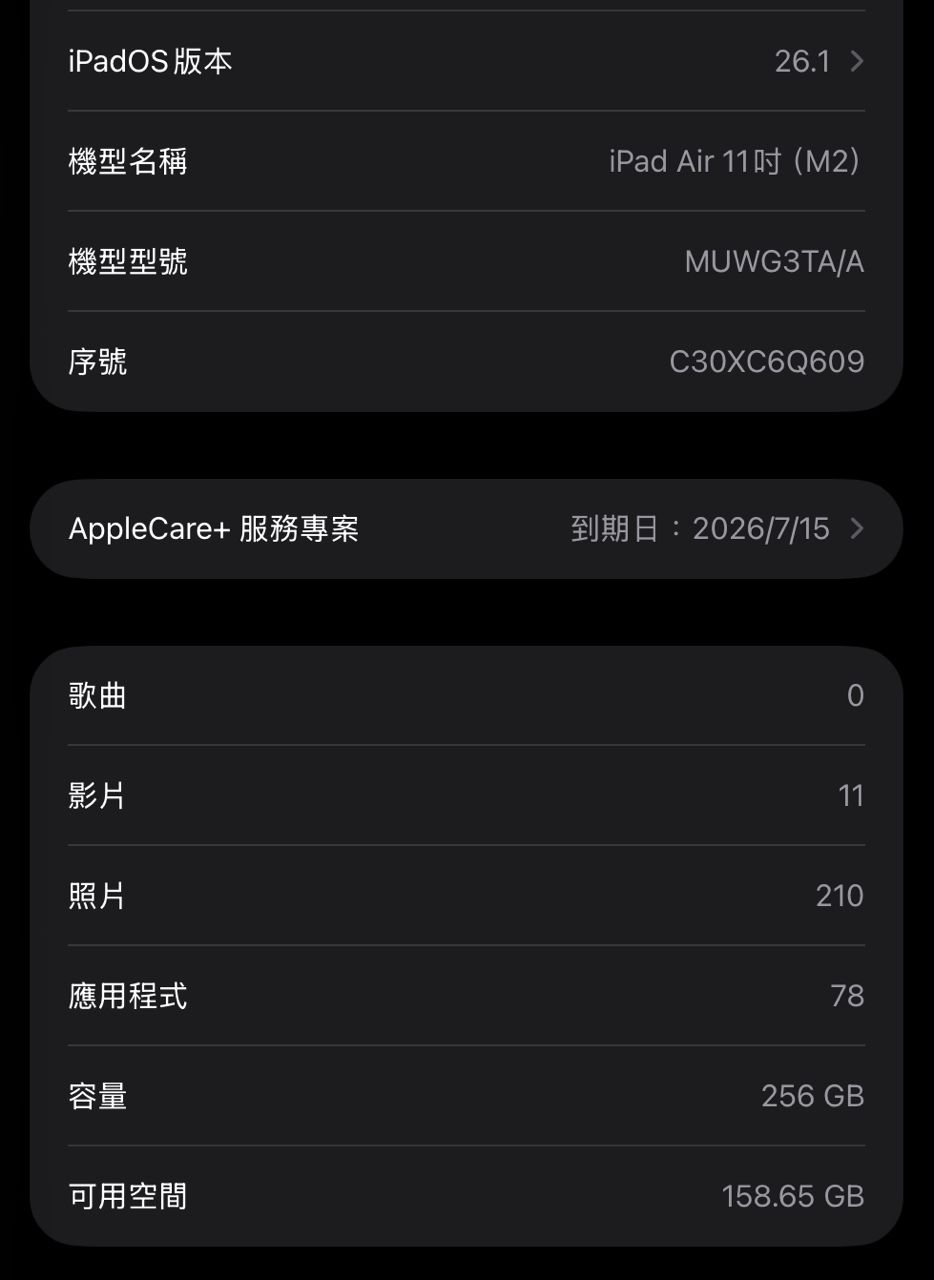Open the iPadOS 版本 row
Image resolution: width=934 pixels, height=1280 pixels.
[x=466, y=62]
